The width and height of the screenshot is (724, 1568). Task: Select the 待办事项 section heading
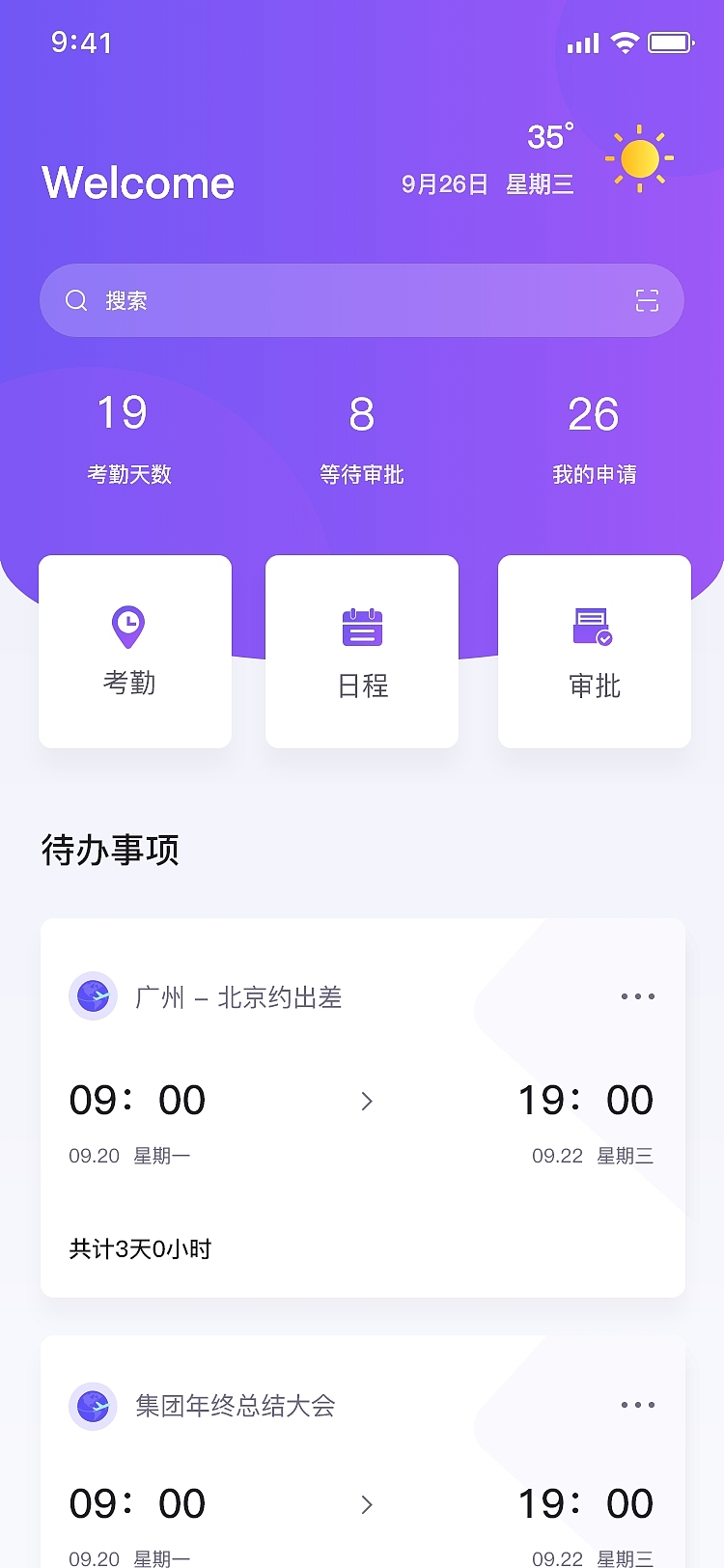[x=108, y=849]
